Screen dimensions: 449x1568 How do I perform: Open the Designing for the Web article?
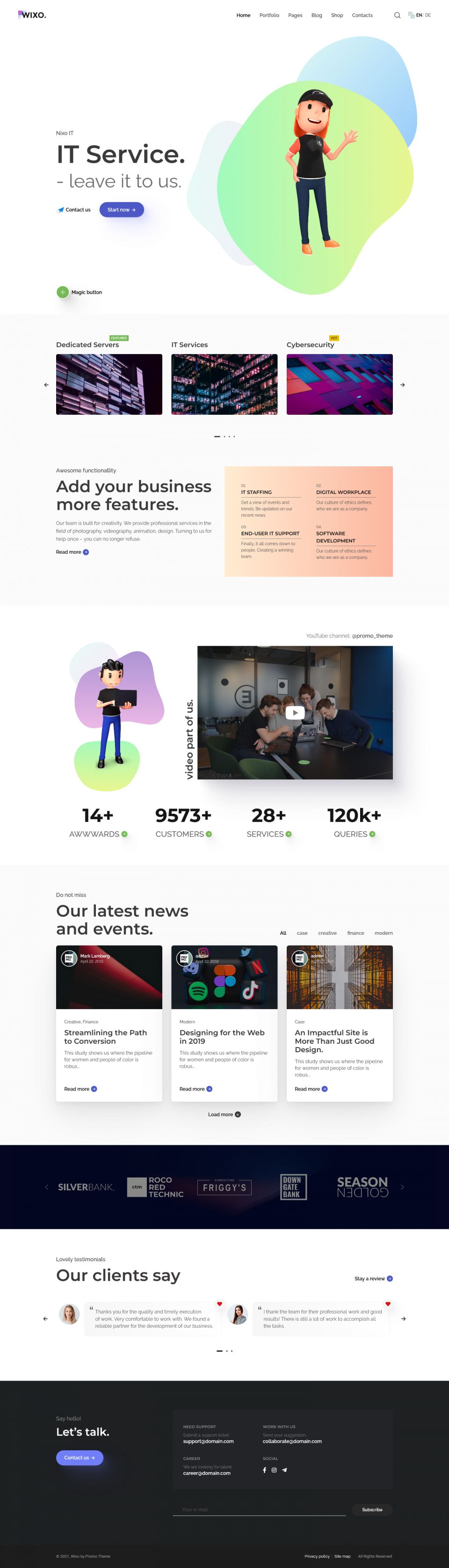point(221,1037)
